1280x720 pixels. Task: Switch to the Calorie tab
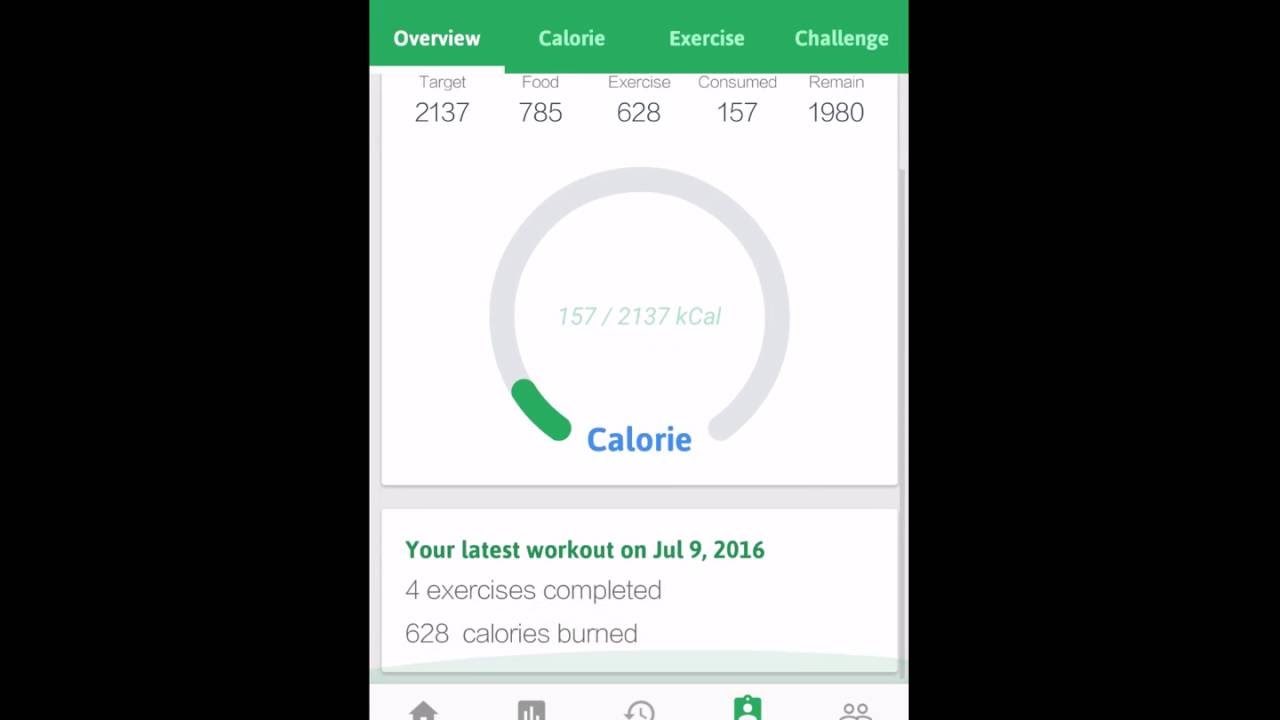tap(571, 38)
